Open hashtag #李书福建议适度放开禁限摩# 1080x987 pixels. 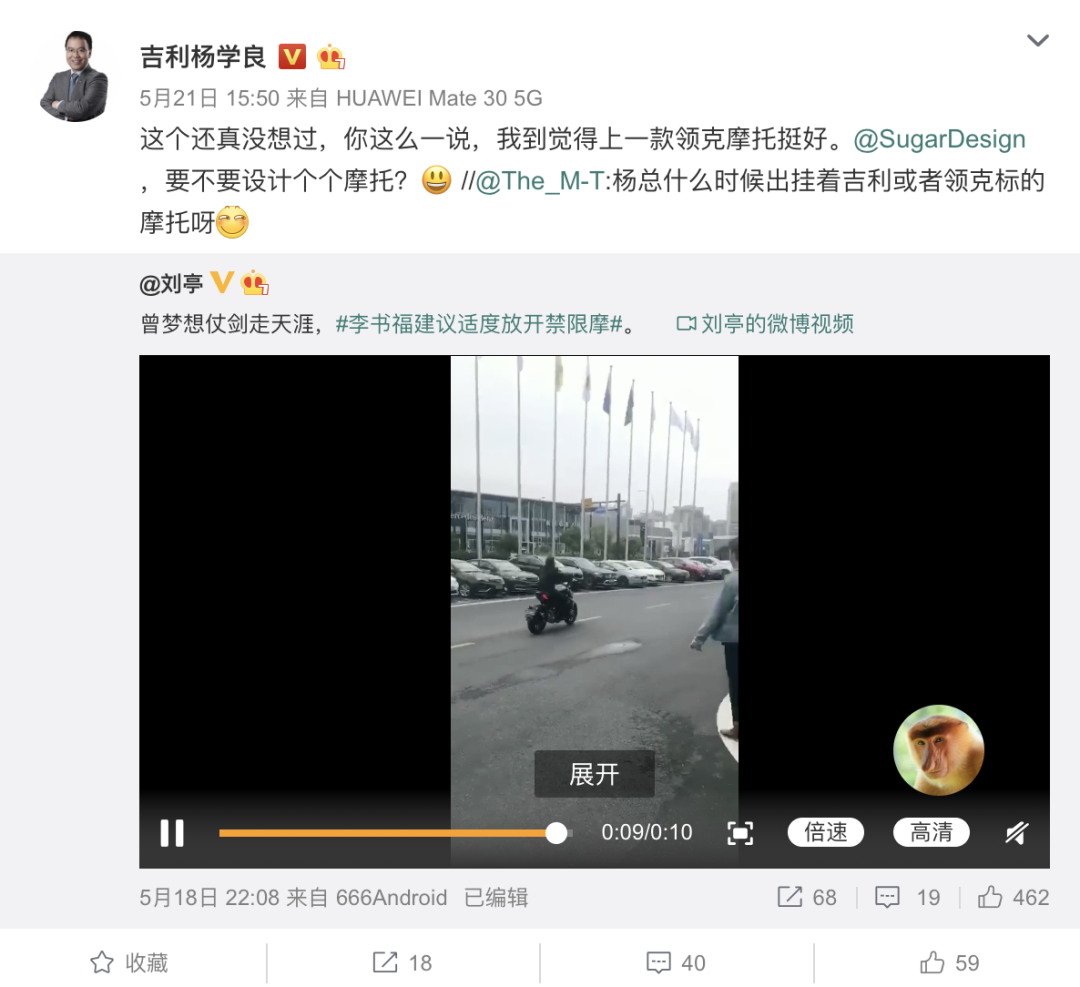(x=480, y=324)
